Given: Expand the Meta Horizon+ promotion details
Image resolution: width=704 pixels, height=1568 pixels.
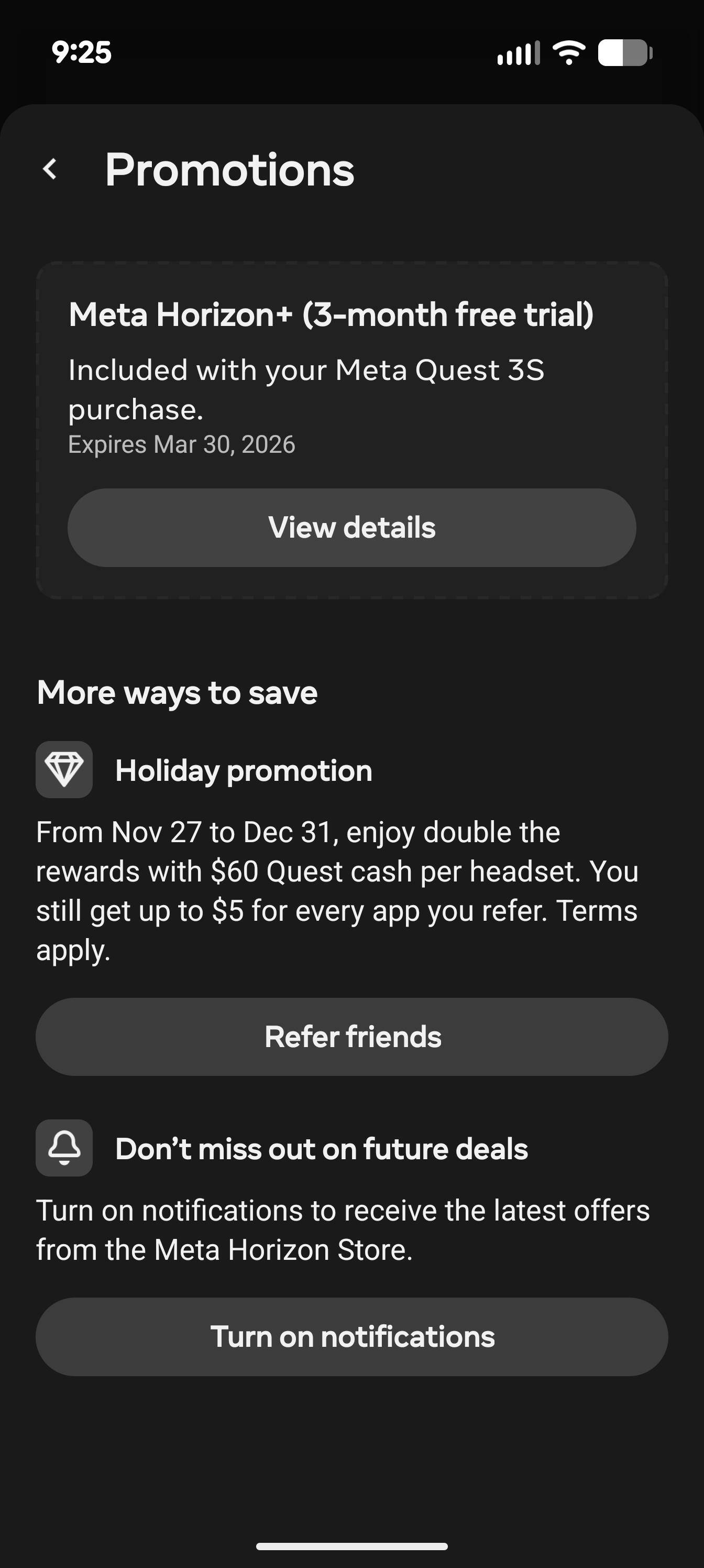Looking at the screenshot, I should (351, 527).
